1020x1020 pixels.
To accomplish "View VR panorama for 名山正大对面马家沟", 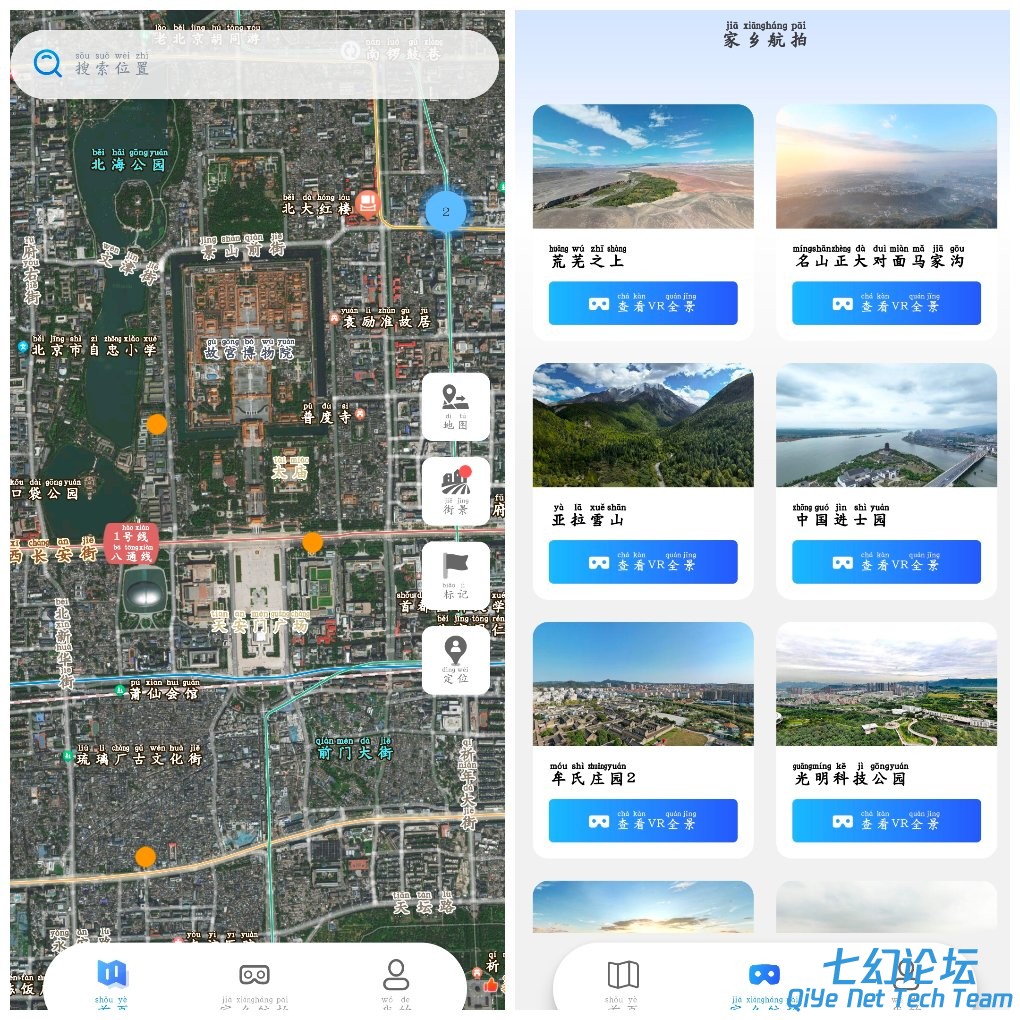I will pyautogui.click(x=886, y=303).
